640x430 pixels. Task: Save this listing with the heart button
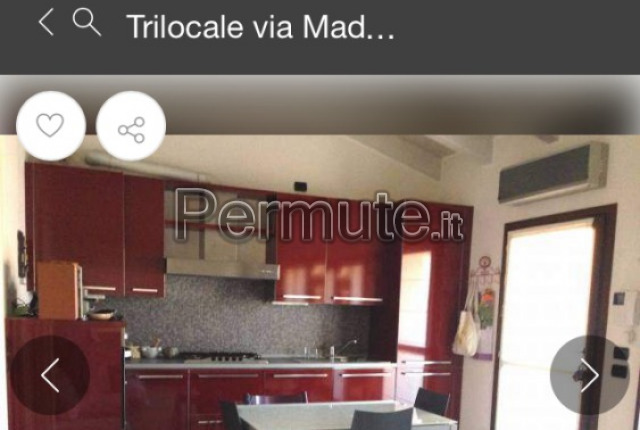coord(51,126)
